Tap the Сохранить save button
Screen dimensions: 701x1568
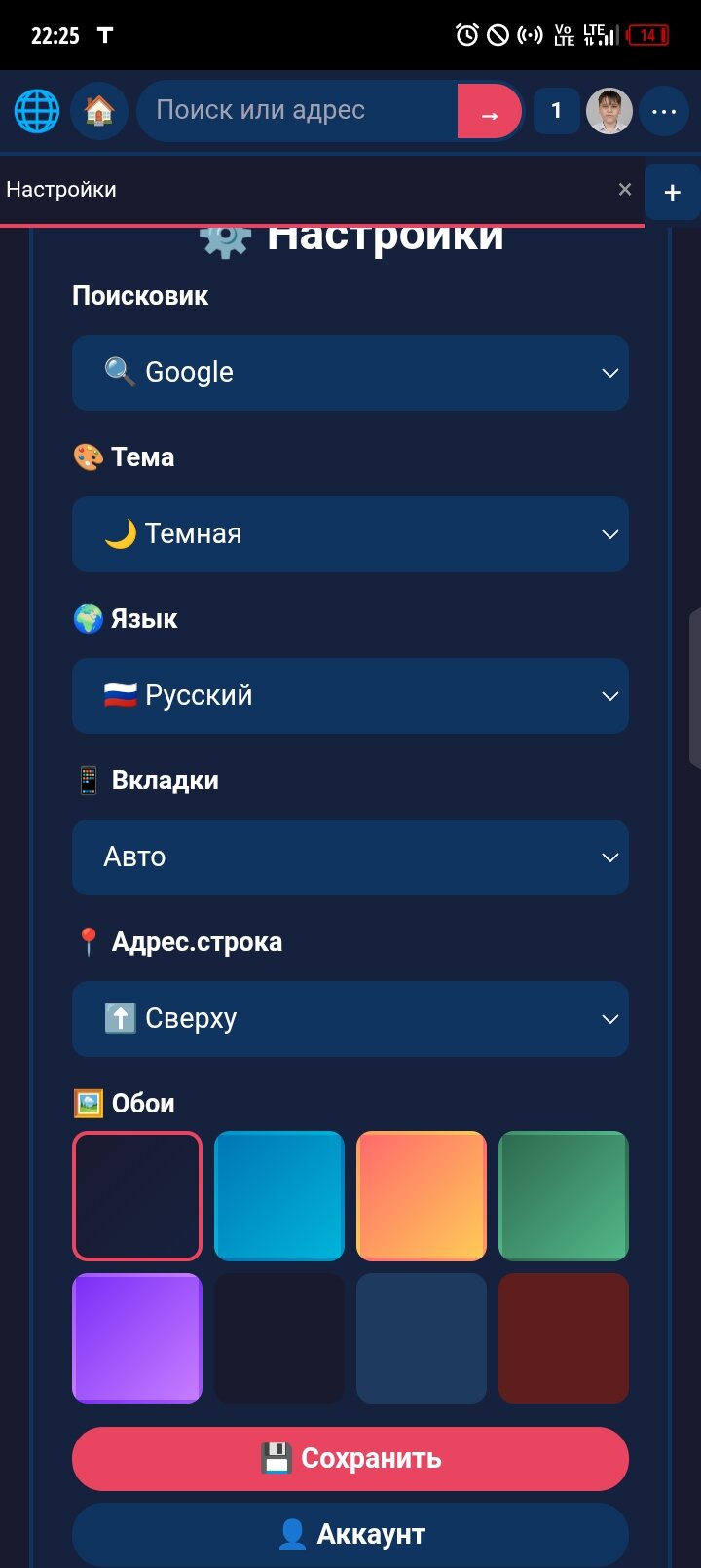350,1459
